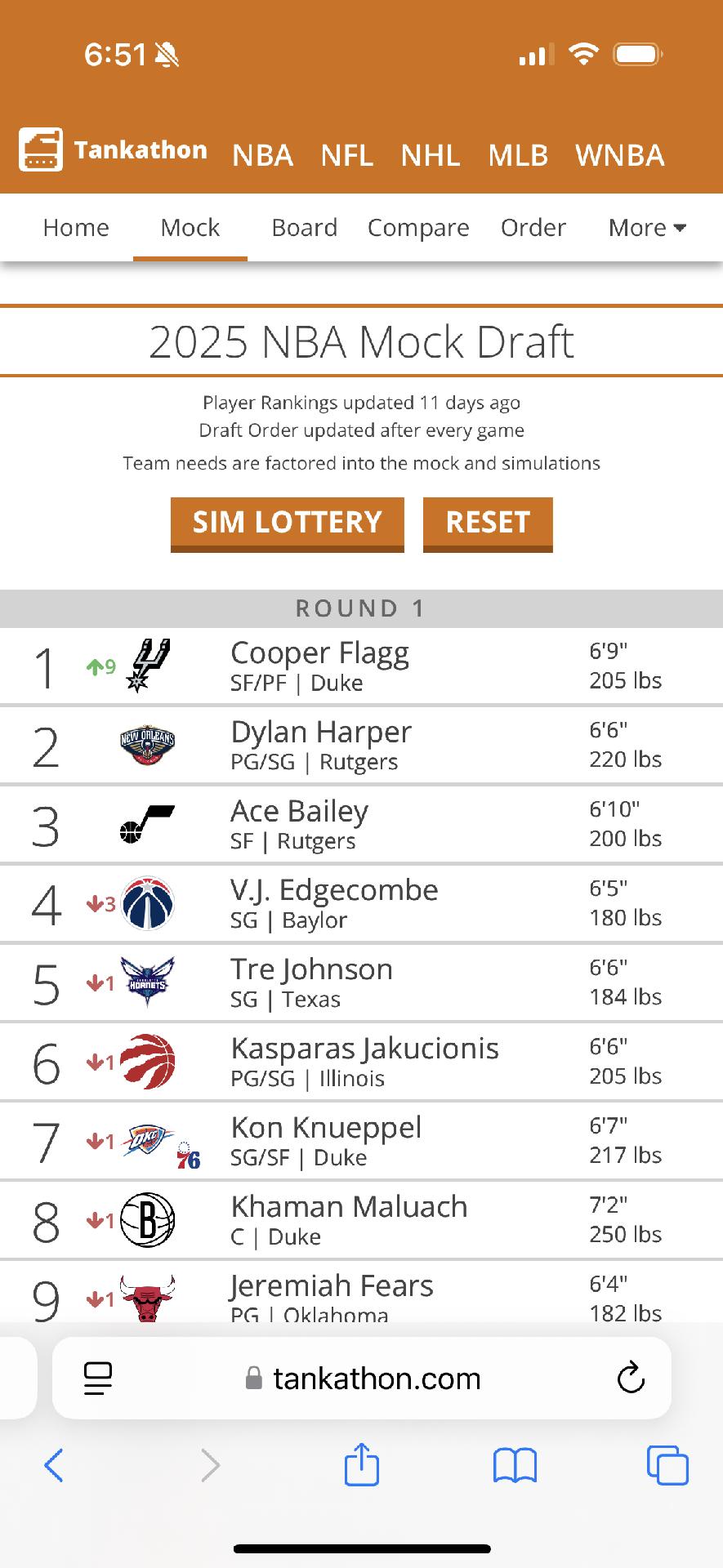Viewport: 723px width, 1568px height.
Task: Share this page from Safari toolbar
Action: click(361, 1465)
